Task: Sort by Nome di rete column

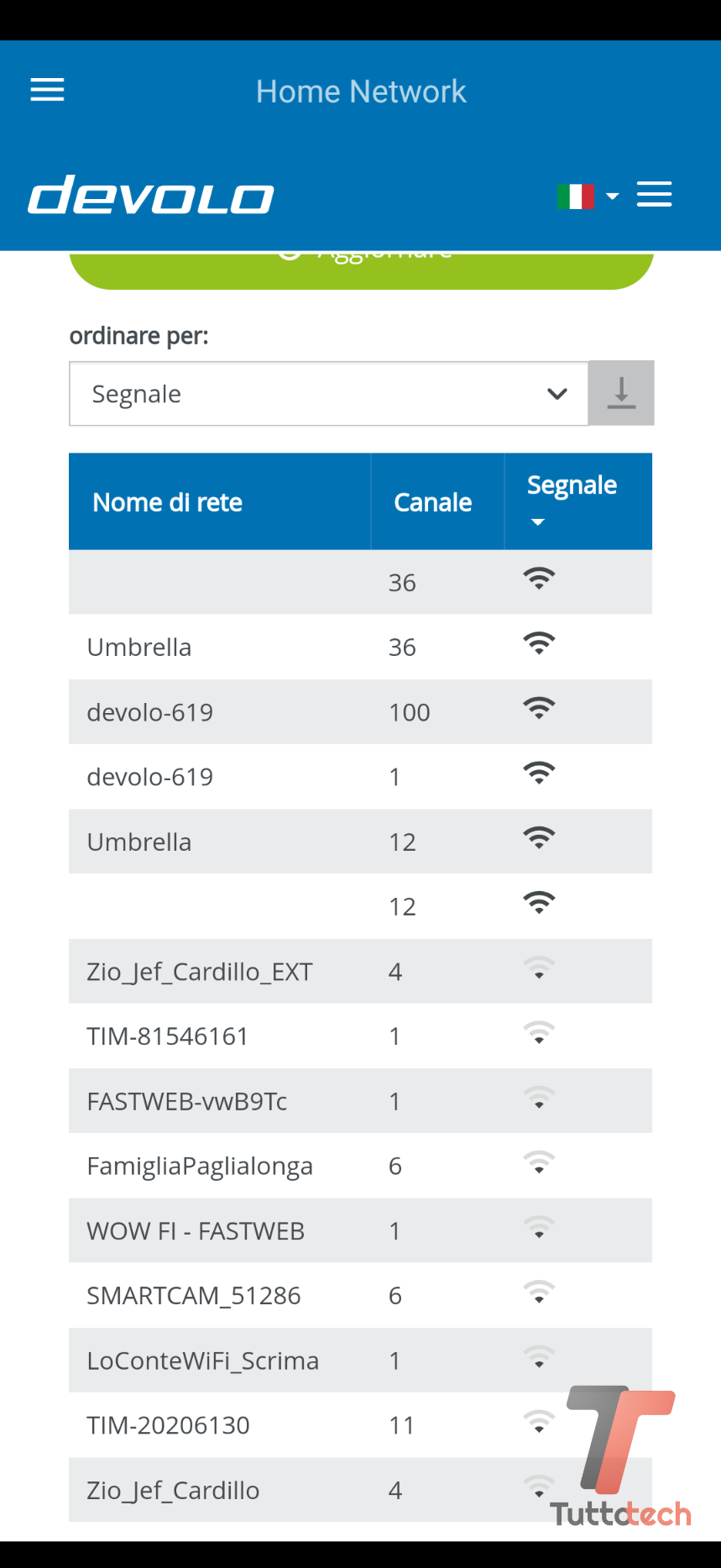Action: tap(168, 502)
